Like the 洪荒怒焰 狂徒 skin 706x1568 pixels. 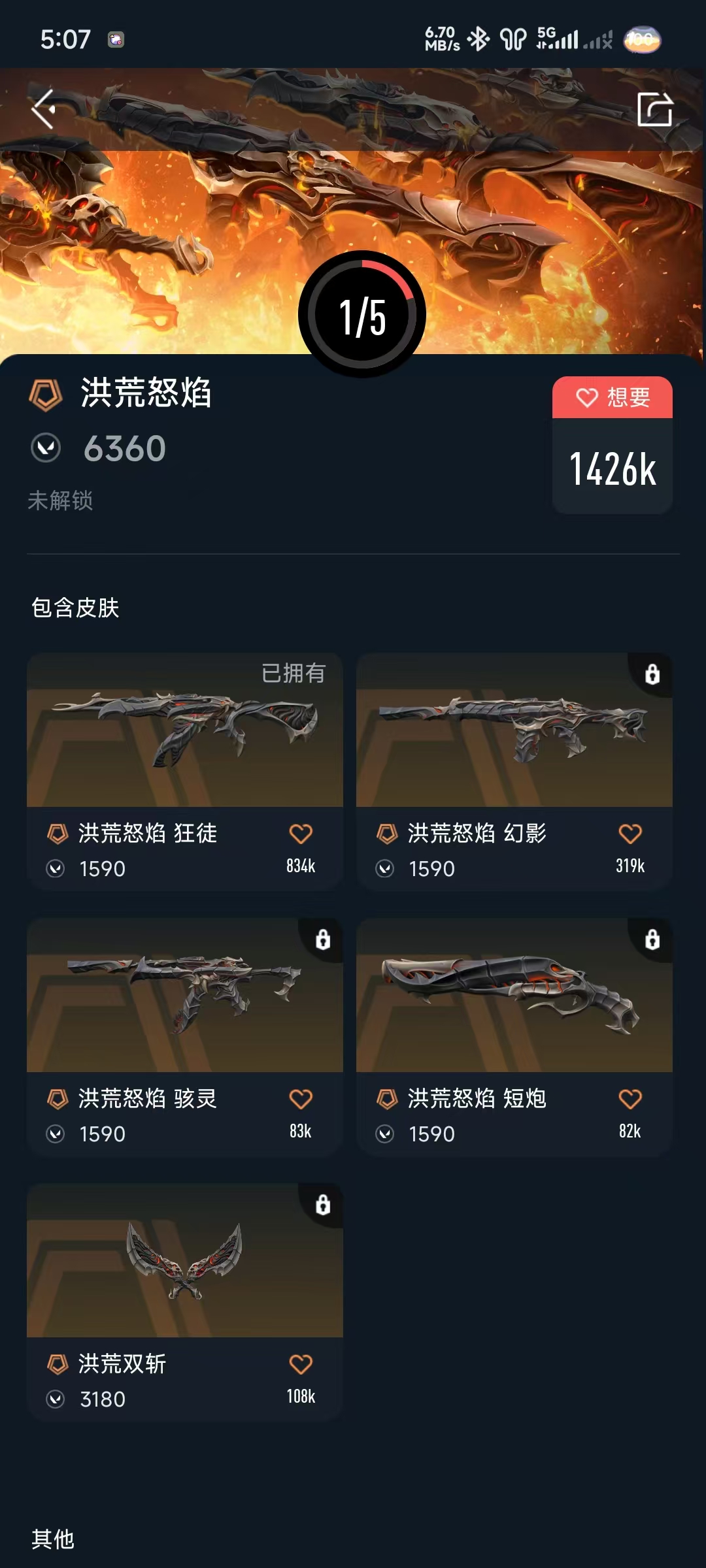301,834
